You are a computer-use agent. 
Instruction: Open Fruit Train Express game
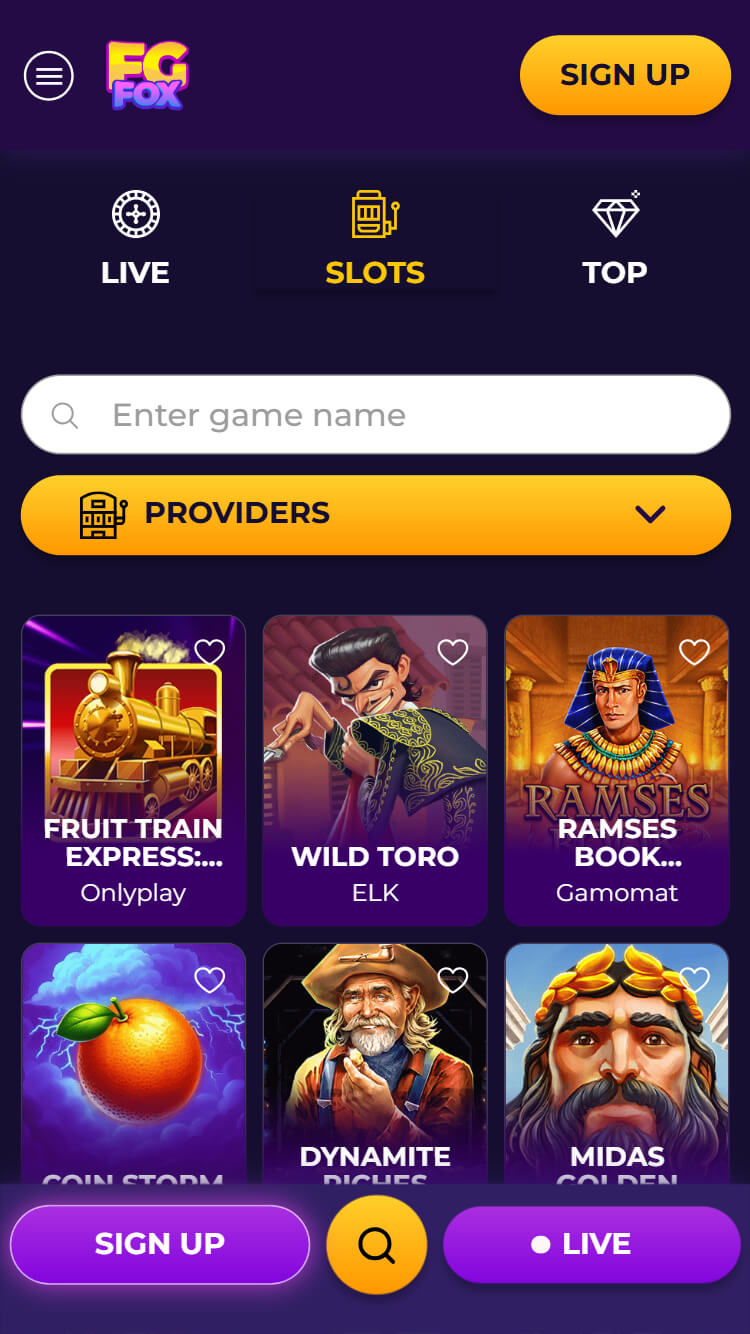coord(134,770)
